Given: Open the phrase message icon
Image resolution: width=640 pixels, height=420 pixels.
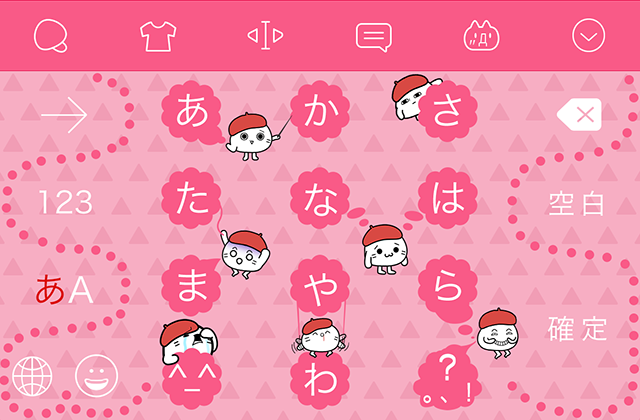Looking at the screenshot, I should pyautogui.click(x=373, y=36).
